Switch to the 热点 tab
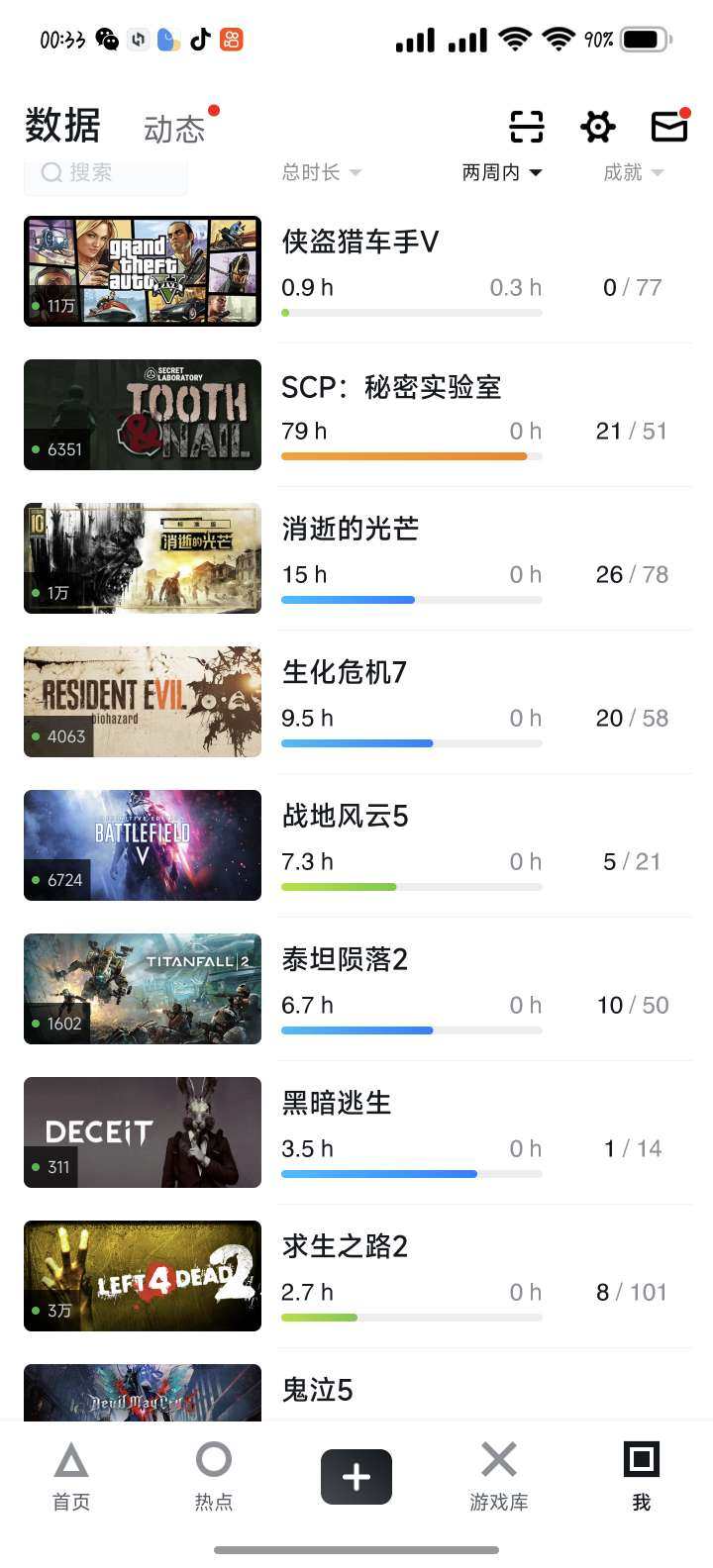Viewport: 713px width, 1568px height. pyautogui.click(x=214, y=1476)
